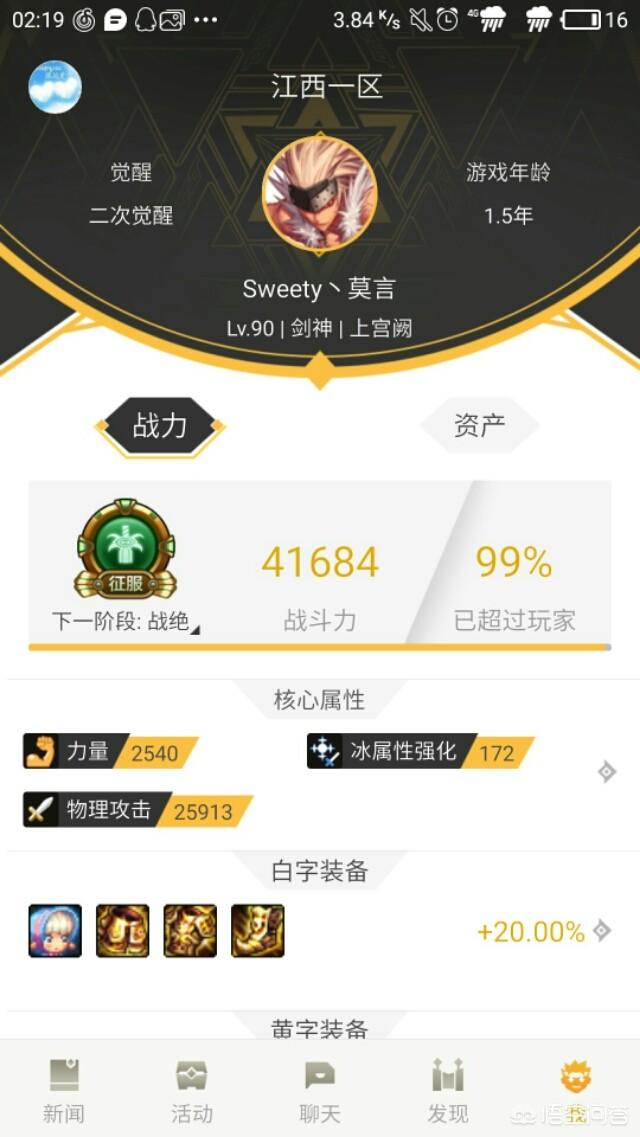Tap the character portrait of Sweety丶莫言
The image size is (640, 1137).
pyautogui.click(x=320, y=194)
